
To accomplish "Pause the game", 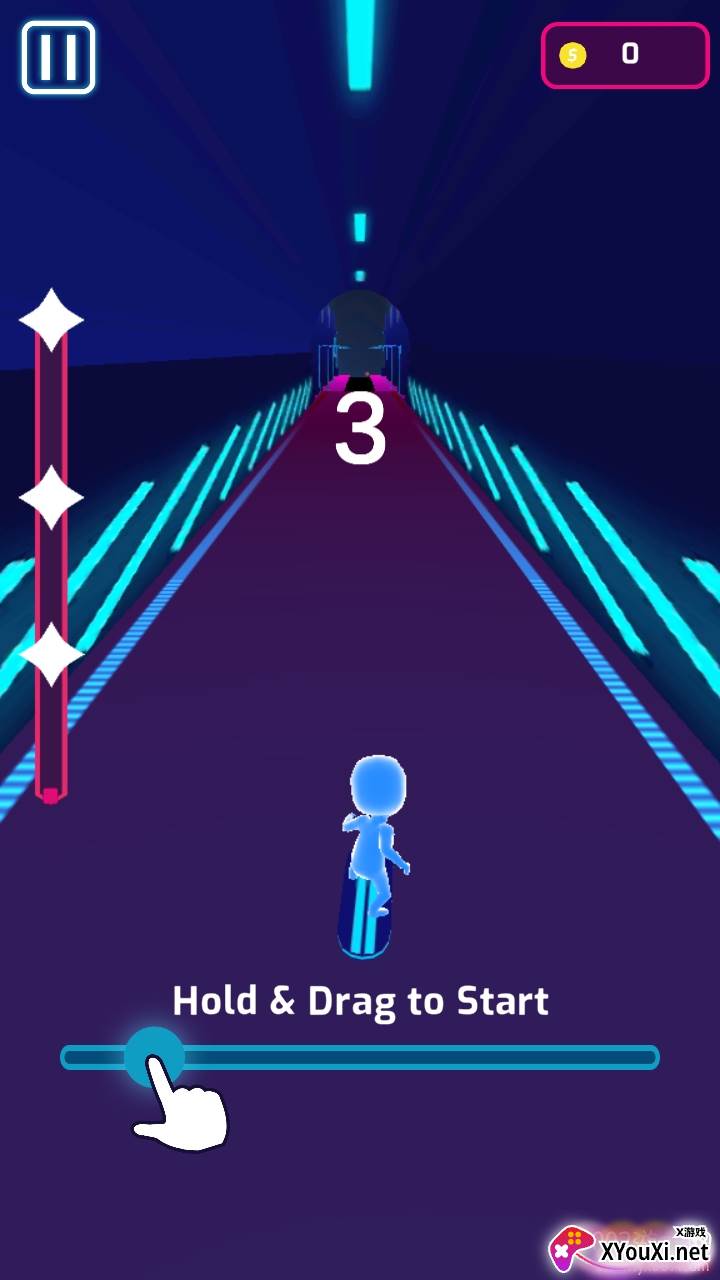I will click(58, 58).
